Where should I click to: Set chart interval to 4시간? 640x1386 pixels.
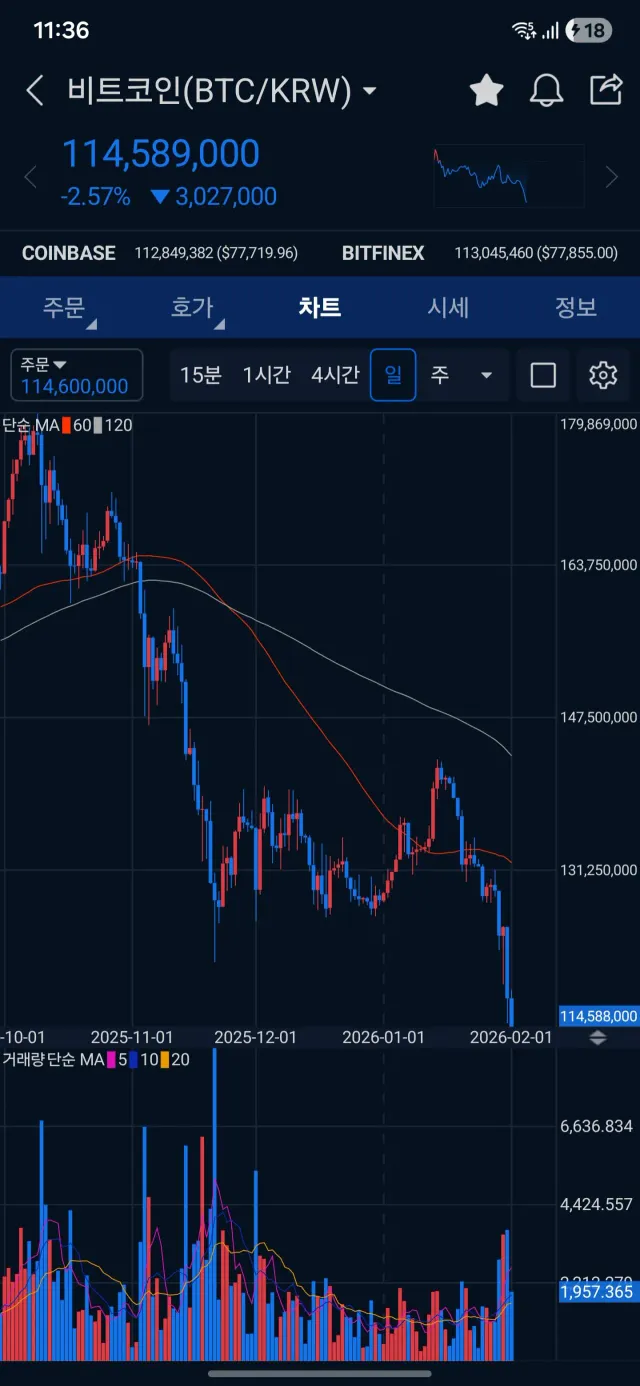click(x=335, y=375)
